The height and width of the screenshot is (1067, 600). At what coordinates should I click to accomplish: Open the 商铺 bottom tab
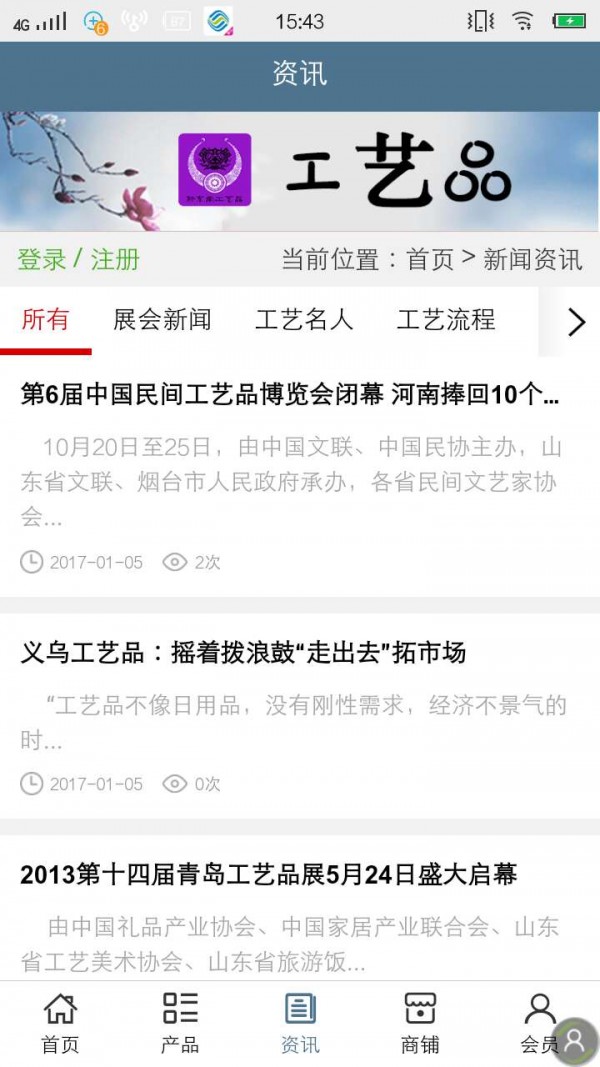pos(420,1023)
